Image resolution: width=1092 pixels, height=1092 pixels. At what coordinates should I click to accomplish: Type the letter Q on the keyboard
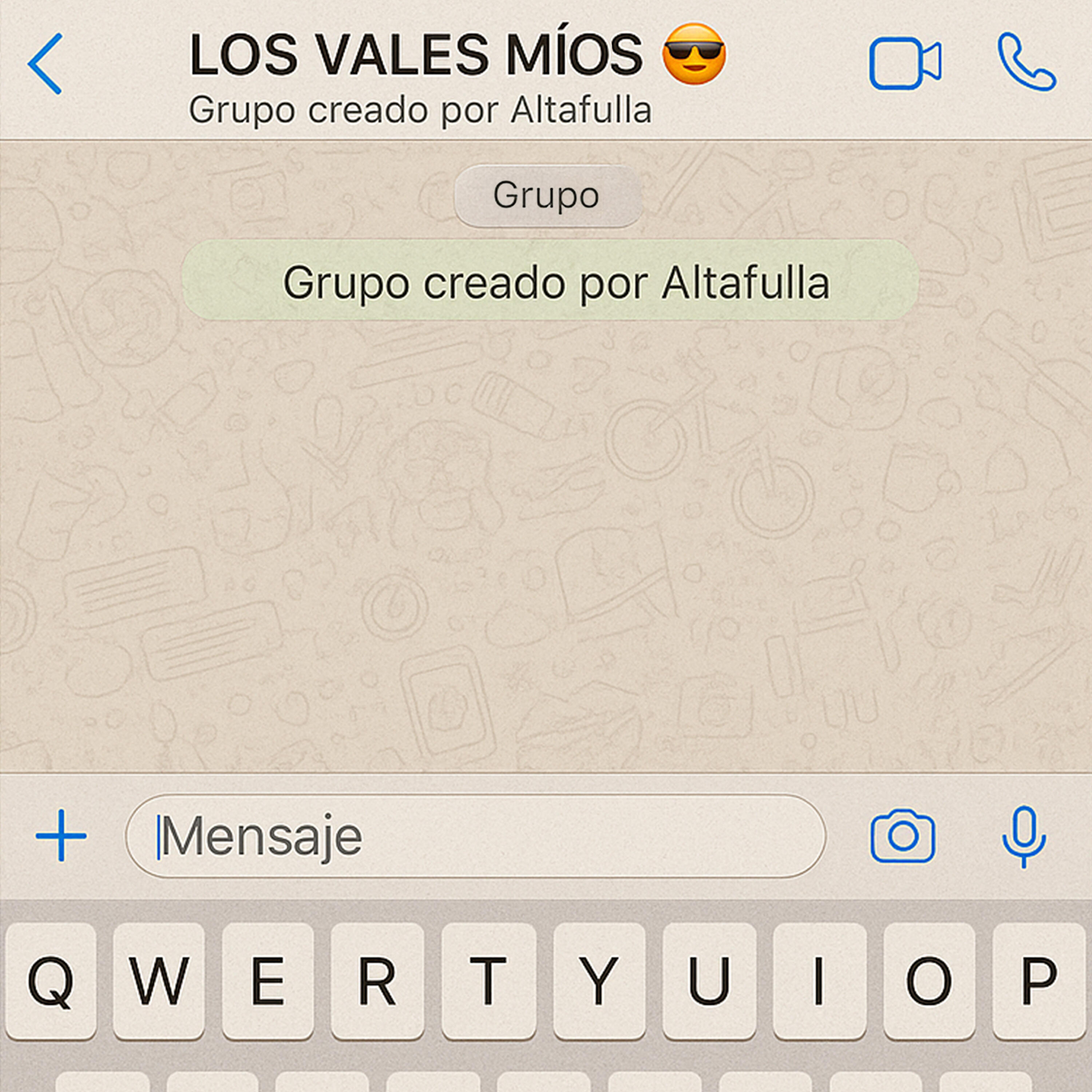click(x=51, y=981)
